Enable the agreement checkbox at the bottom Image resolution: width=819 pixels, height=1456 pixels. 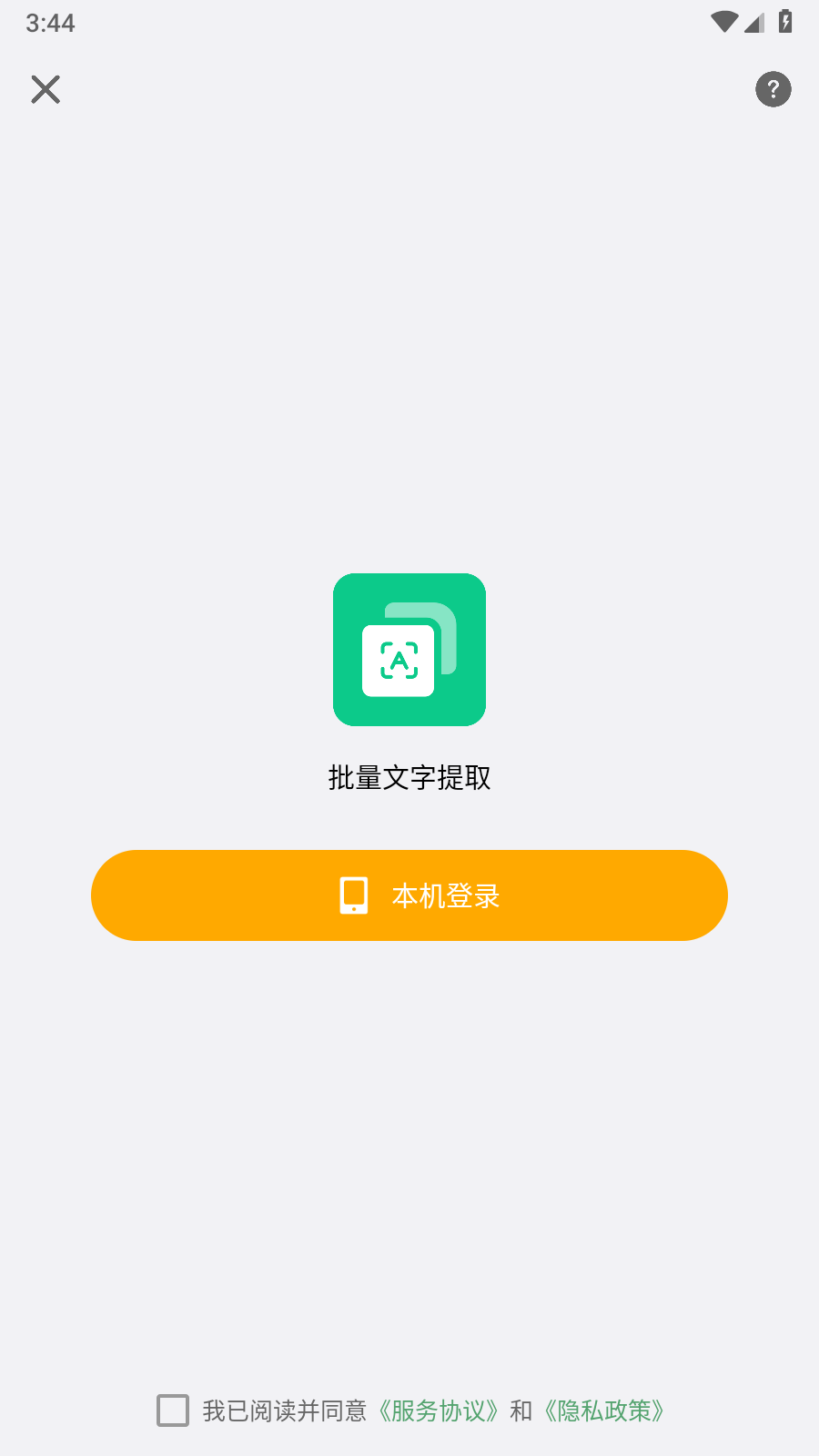[x=172, y=1410]
